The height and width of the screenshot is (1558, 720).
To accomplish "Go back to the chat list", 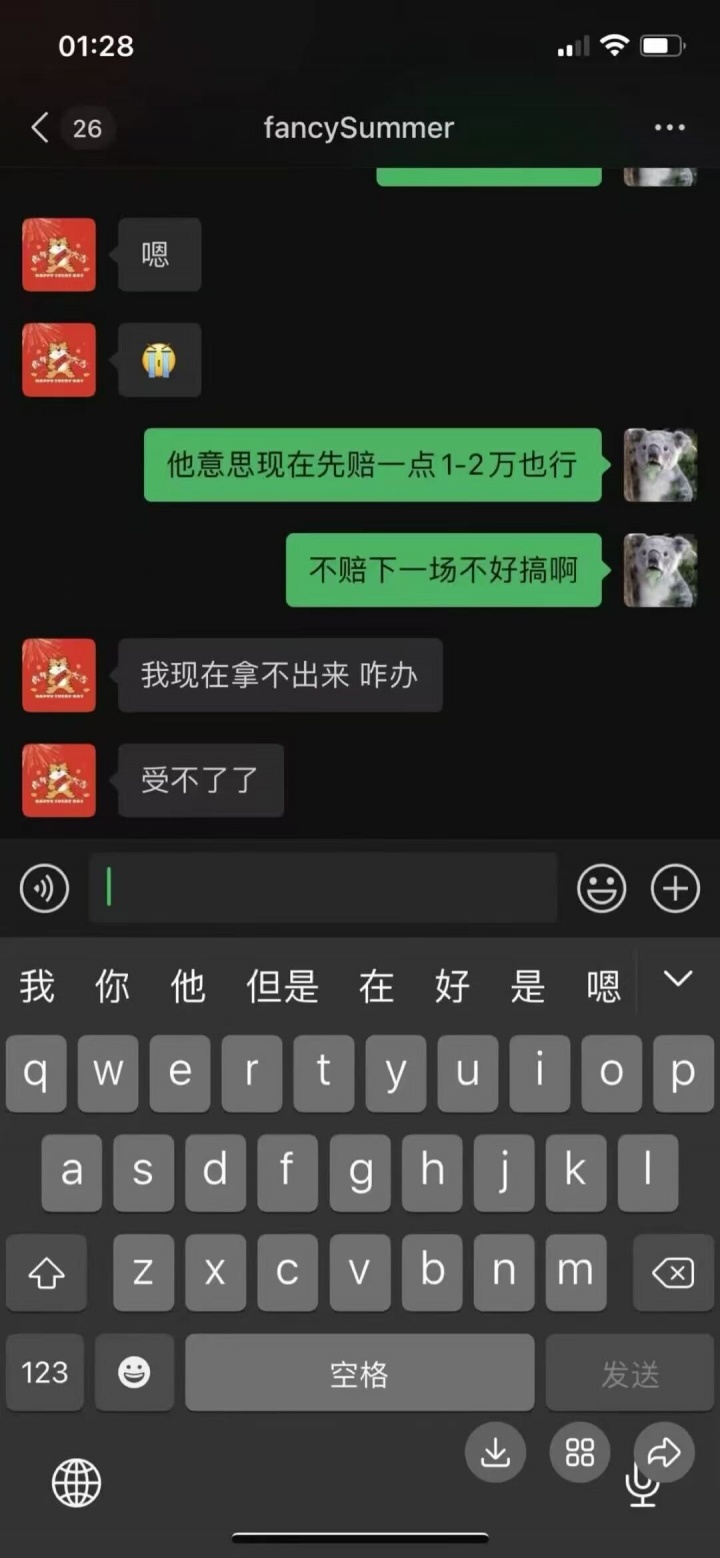I will click(40, 128).
